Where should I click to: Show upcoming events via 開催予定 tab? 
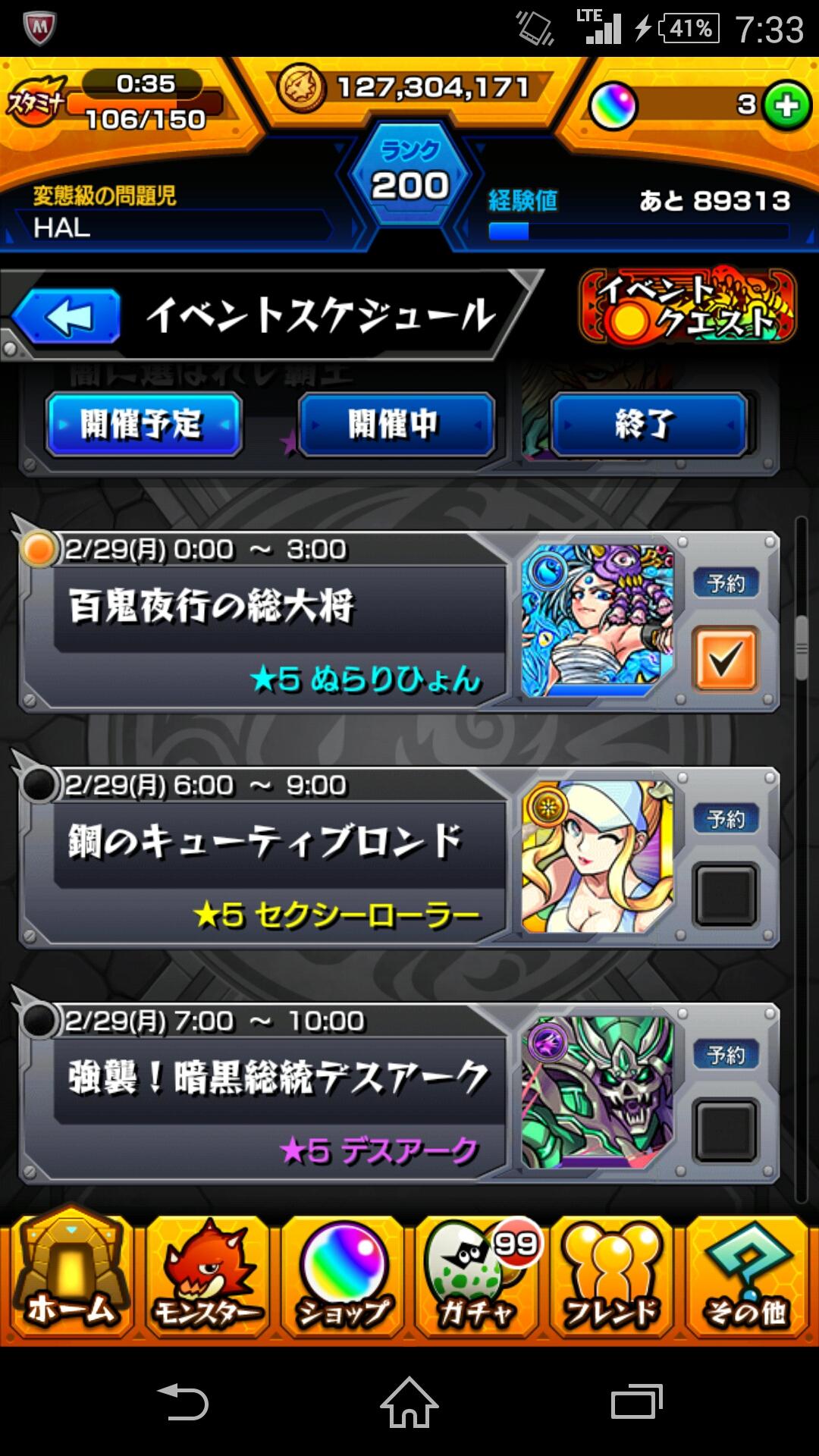[x=143, y=426]
